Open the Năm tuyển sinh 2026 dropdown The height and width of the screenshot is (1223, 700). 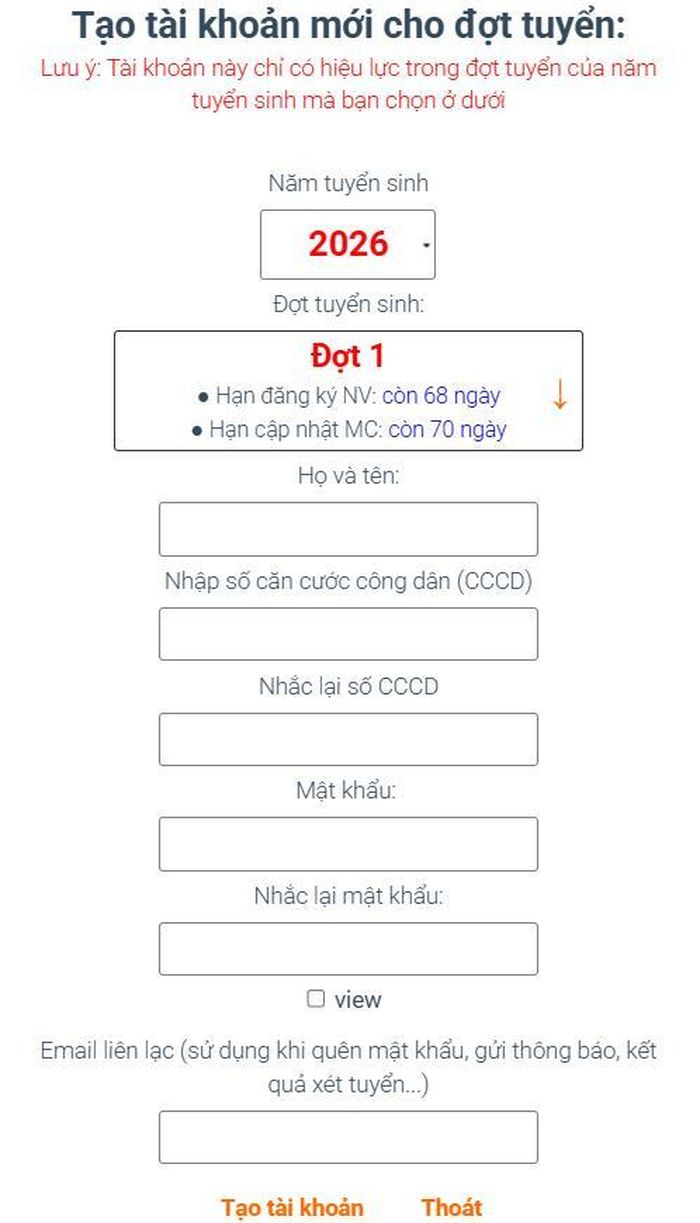[348, 244]
